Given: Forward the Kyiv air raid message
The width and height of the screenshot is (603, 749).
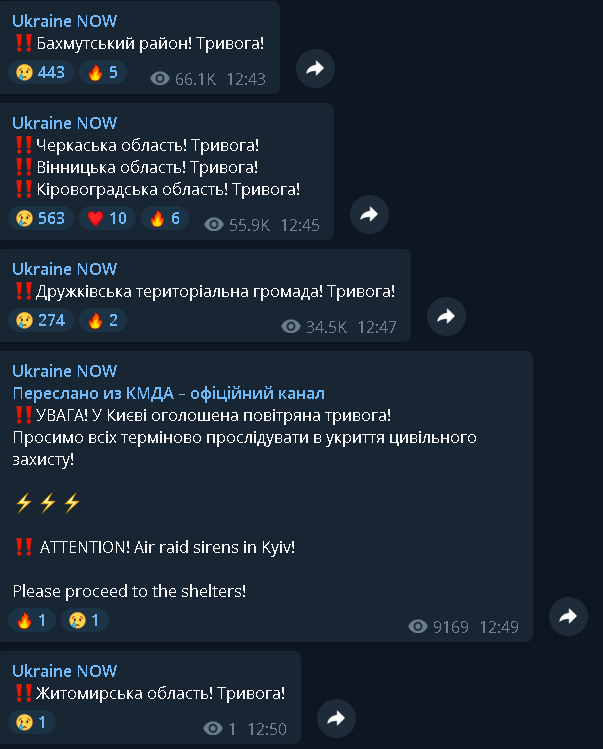Looking at the screenshot, I should (568, 616).
